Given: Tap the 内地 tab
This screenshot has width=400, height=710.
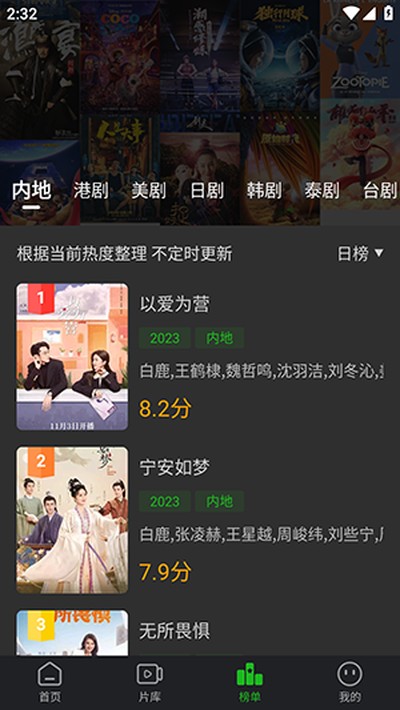Looking at the screenshot, I should 31,191.
